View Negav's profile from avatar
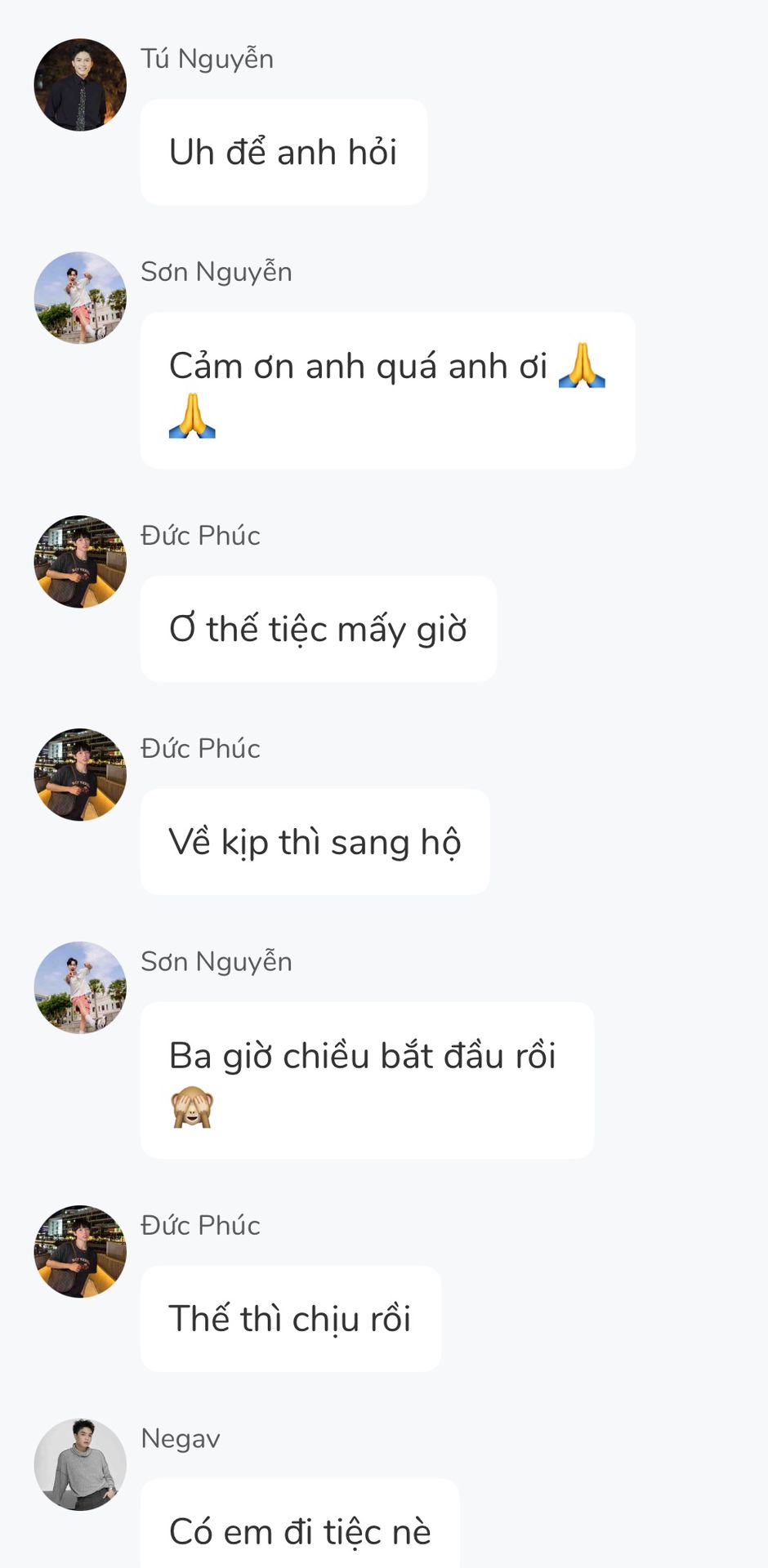This screenshot has width=768, height=1568. click(x=80, y=1465)
